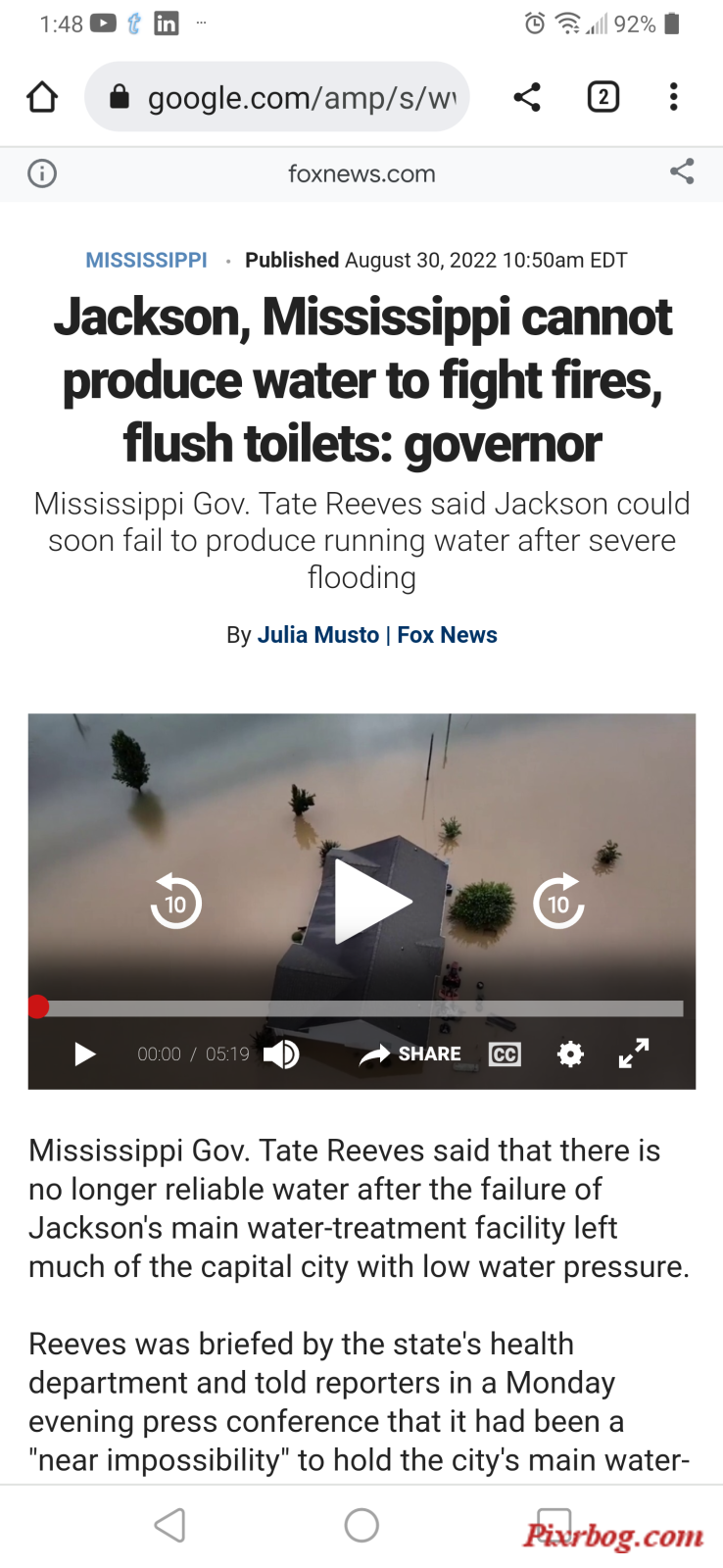Open the AMP page info icon
Image resolution: width=723 pixels, height=1568 pixels.
[x=42, y=173]
